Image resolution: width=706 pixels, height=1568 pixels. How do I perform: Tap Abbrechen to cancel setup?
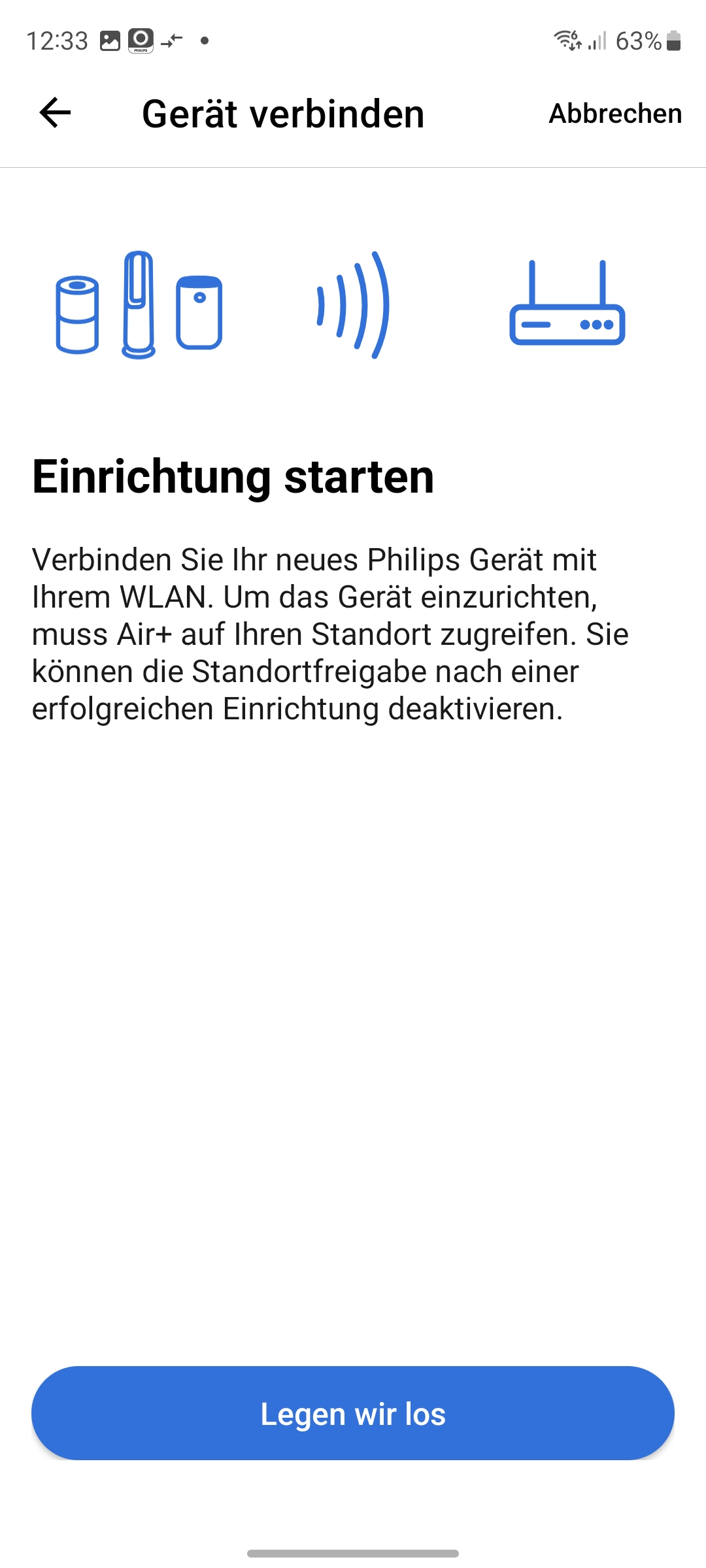click(614, 114)
